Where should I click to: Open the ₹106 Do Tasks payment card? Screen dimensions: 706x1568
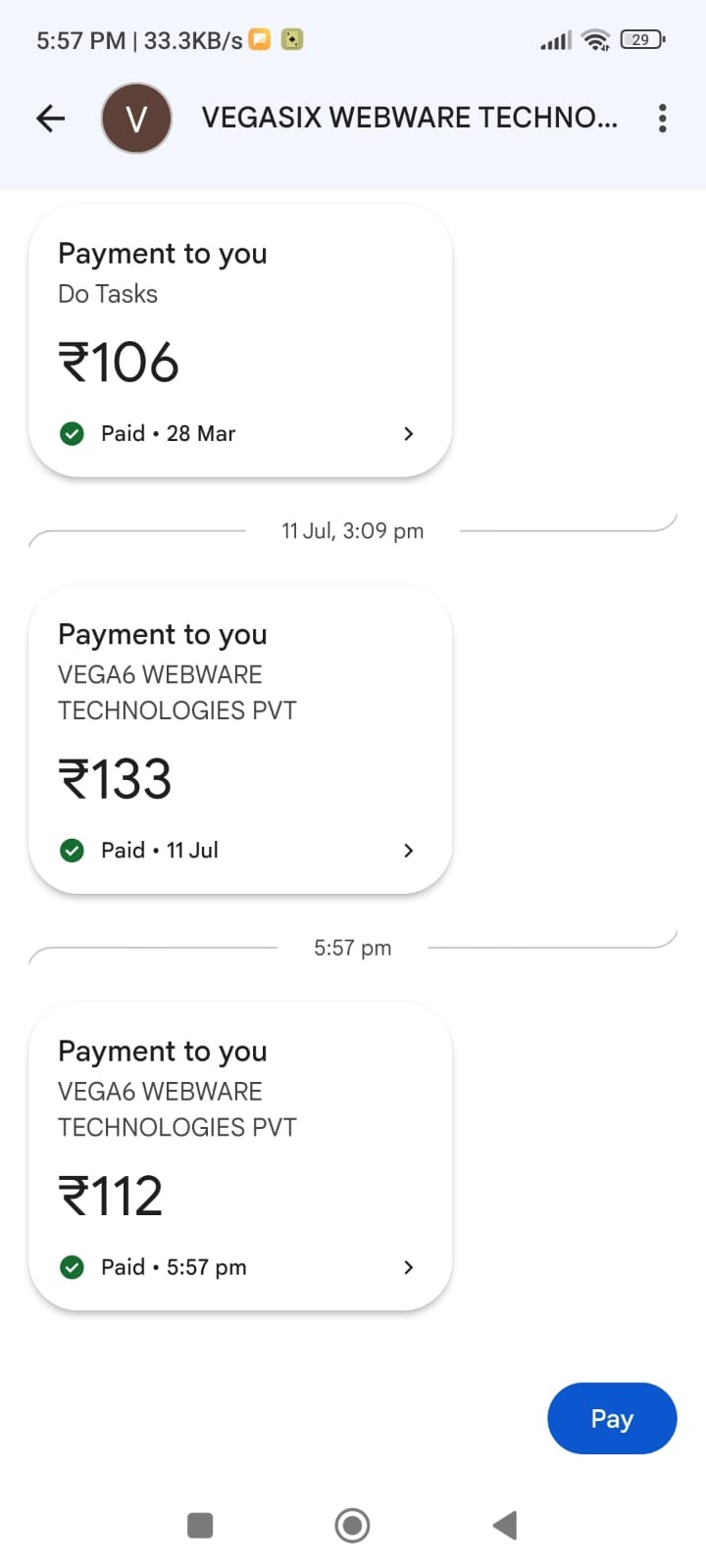(x=240, y=341)
